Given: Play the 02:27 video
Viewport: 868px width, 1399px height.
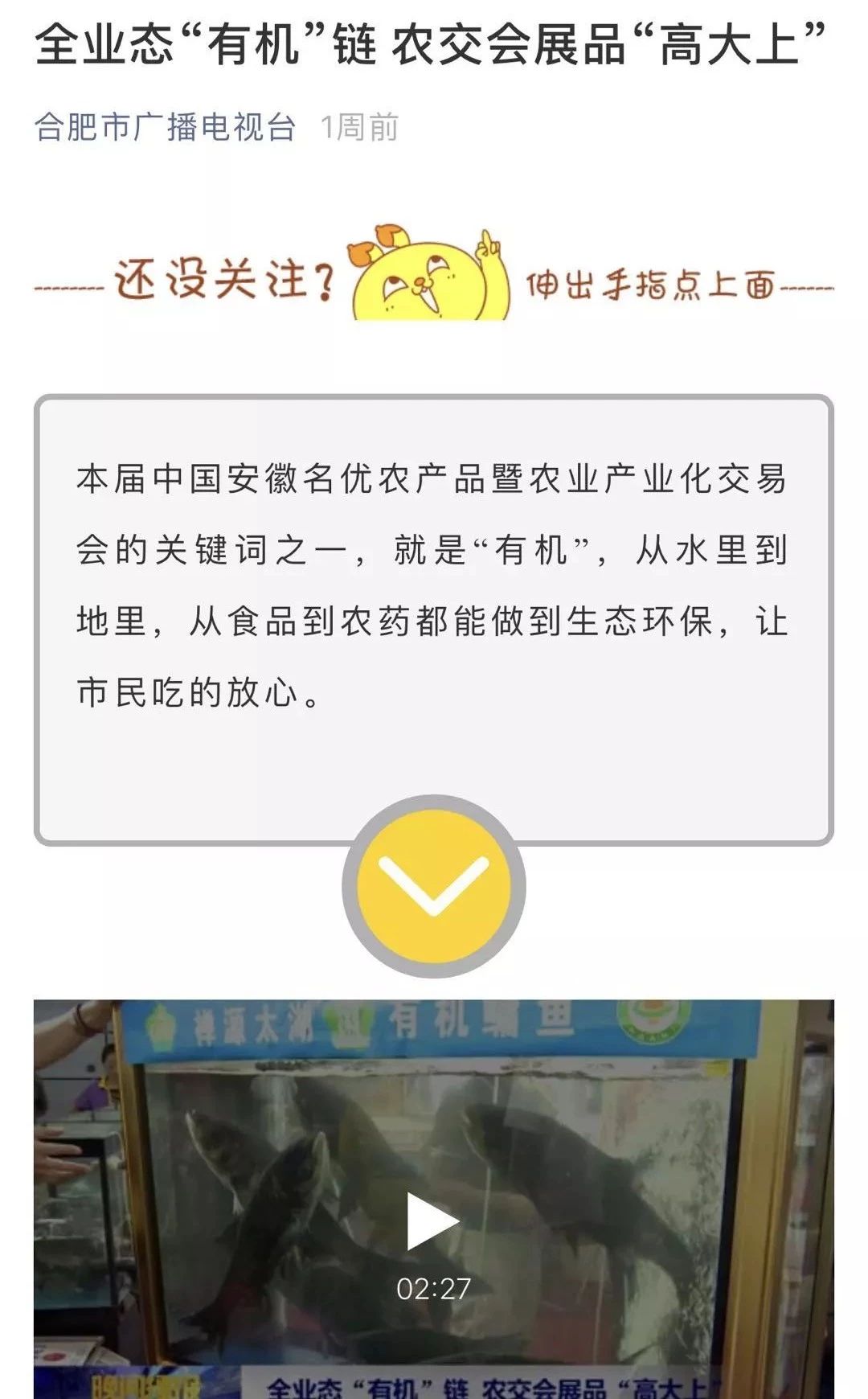Looking at the screenshot, I should pyautogui.click(x=433, y=1221).
